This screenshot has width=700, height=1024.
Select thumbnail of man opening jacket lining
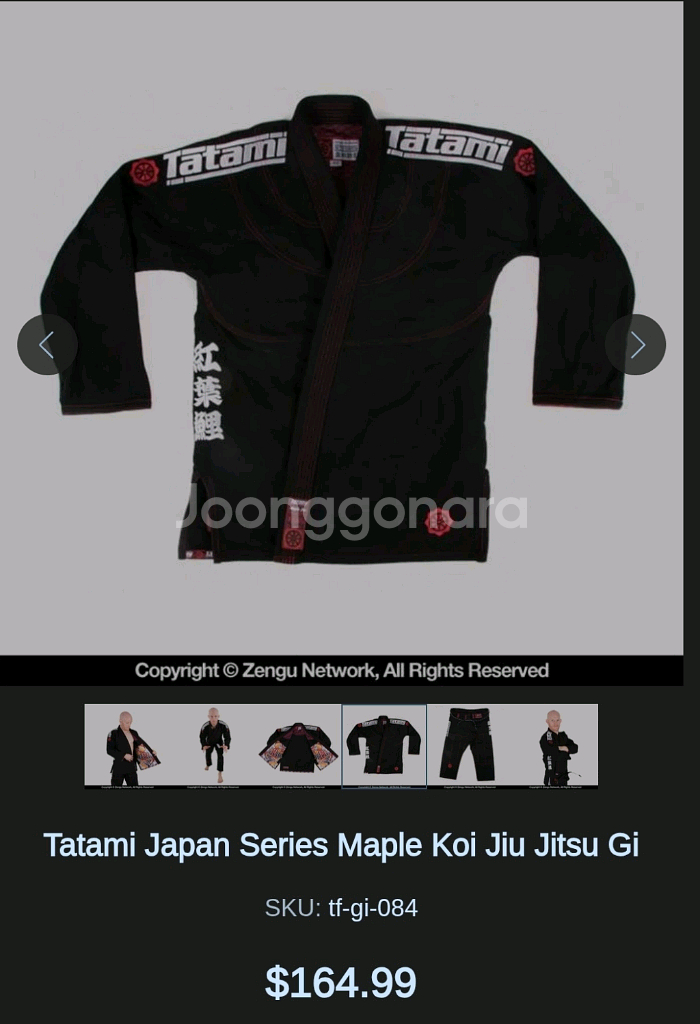tap(127, 746)
